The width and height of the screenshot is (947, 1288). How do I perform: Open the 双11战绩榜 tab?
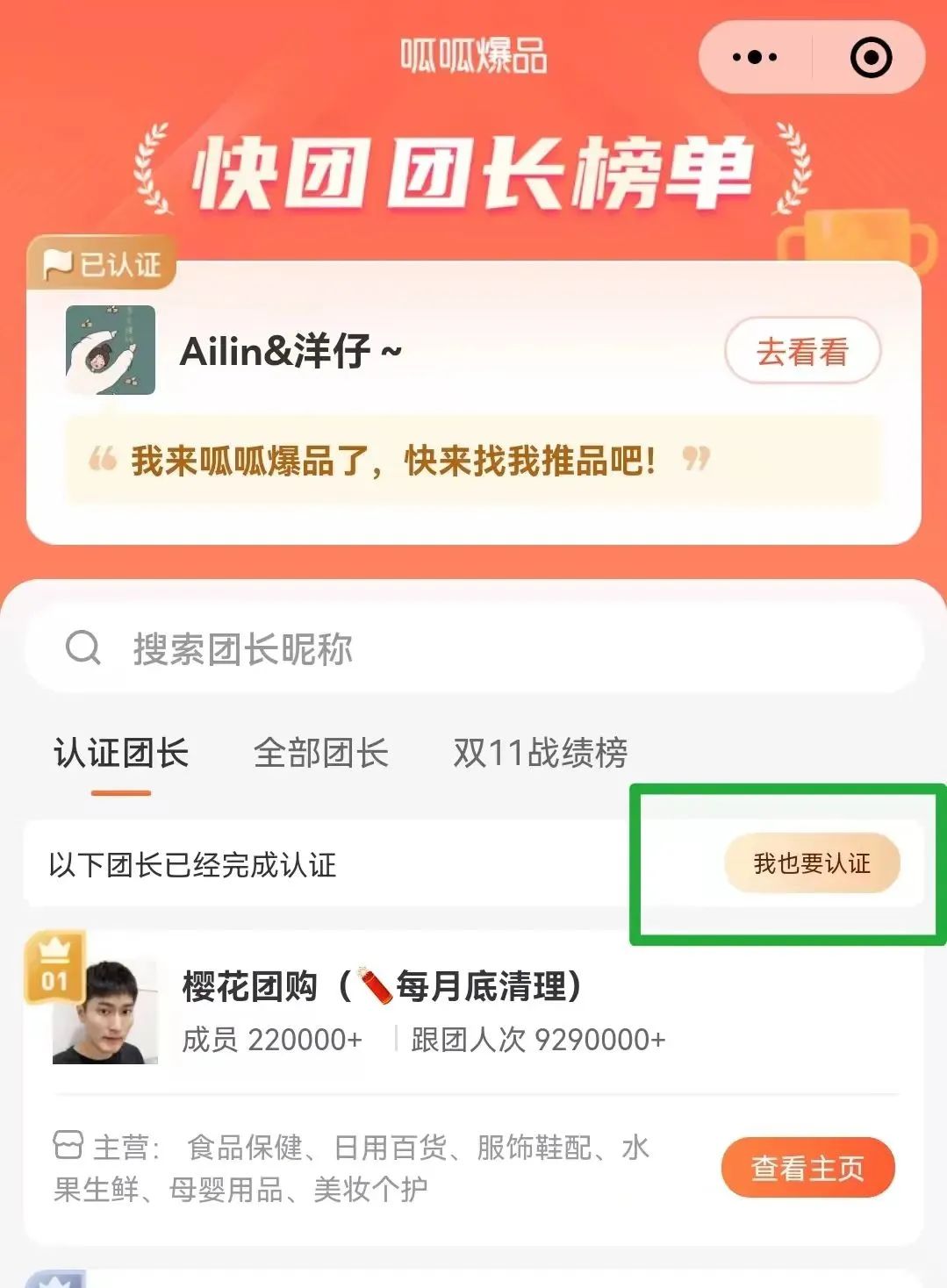(x=540, y=754)
